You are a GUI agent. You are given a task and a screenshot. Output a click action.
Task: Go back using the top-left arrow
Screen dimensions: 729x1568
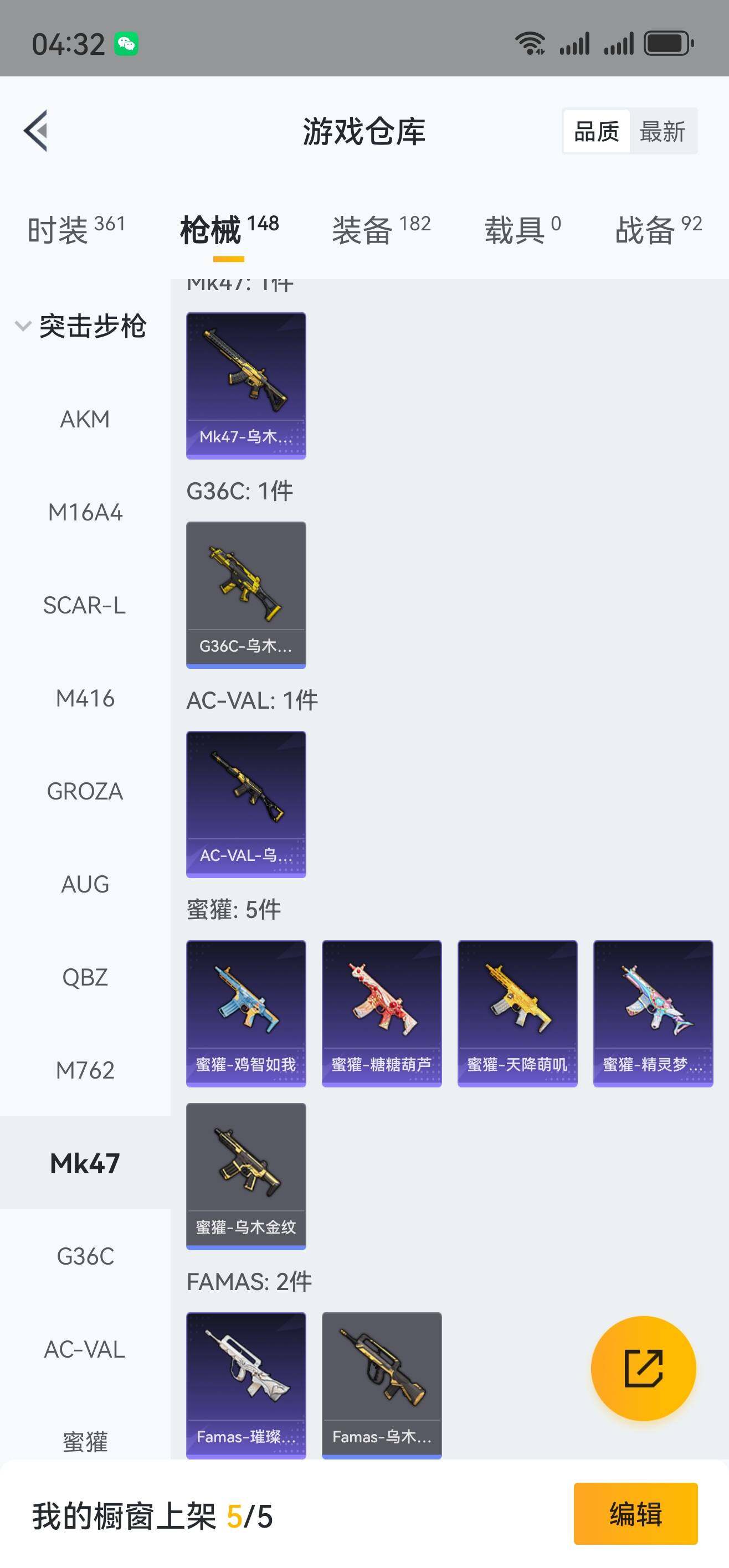point(36,130)
